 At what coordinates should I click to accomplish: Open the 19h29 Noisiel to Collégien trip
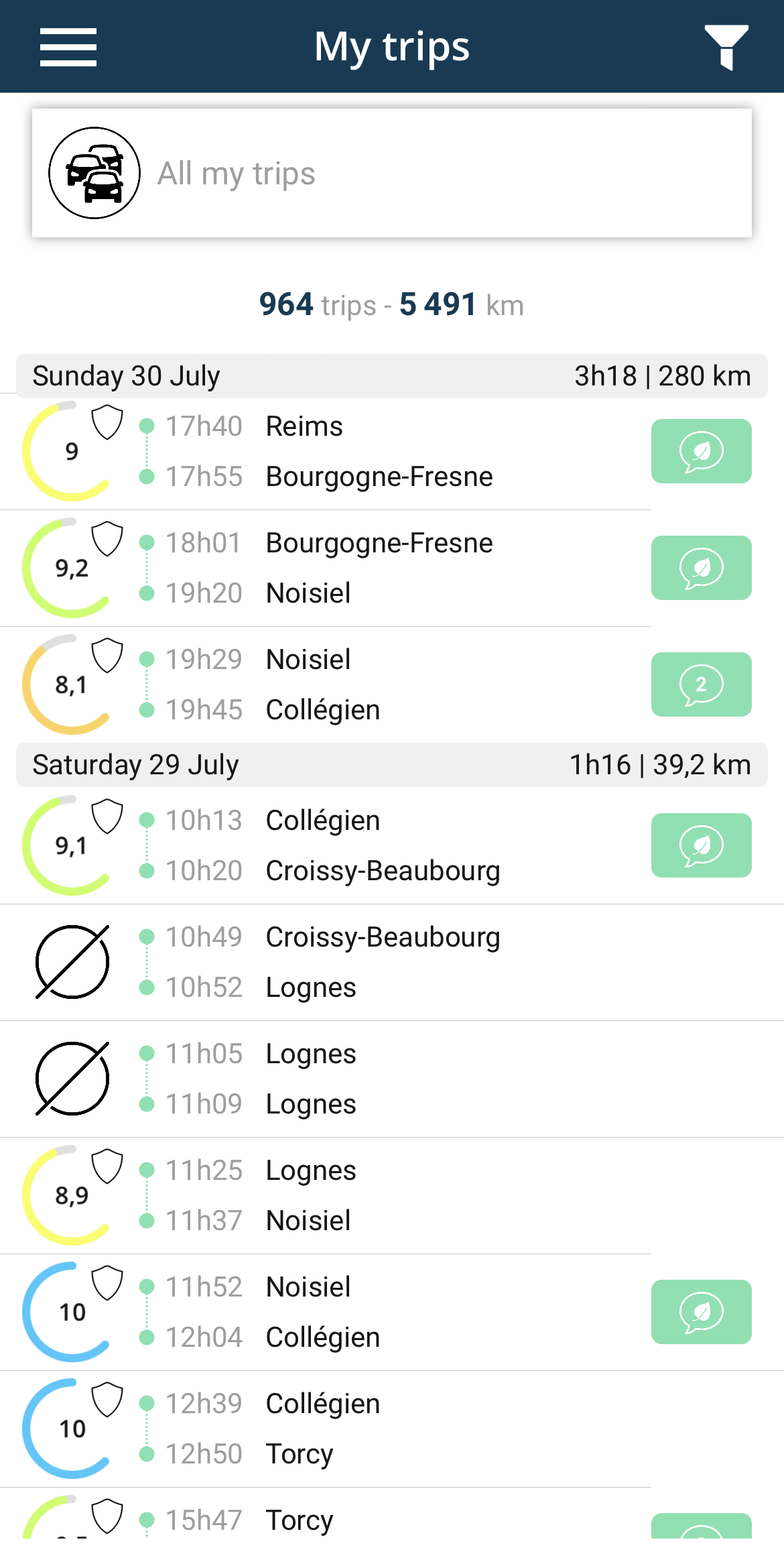[379, 684]
